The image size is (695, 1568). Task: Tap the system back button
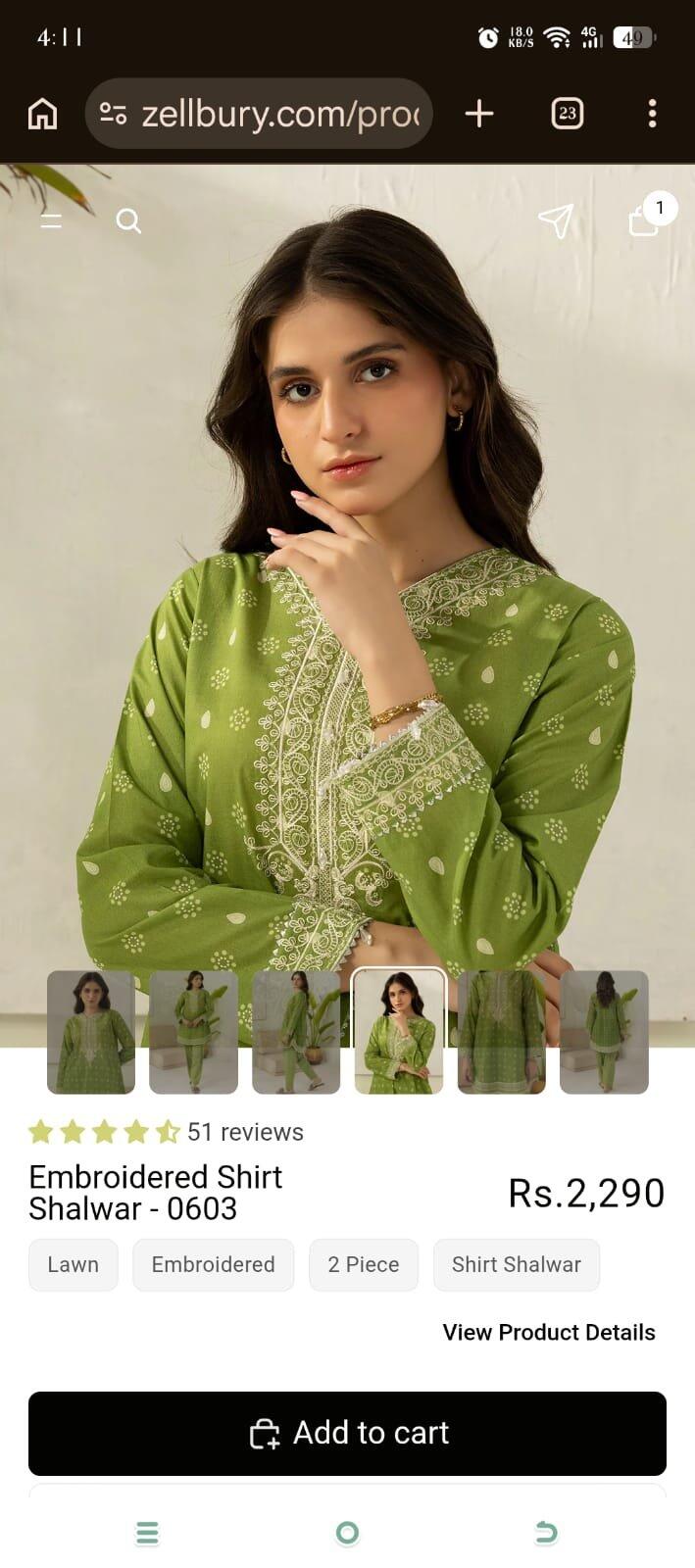tap(546, 1532)
